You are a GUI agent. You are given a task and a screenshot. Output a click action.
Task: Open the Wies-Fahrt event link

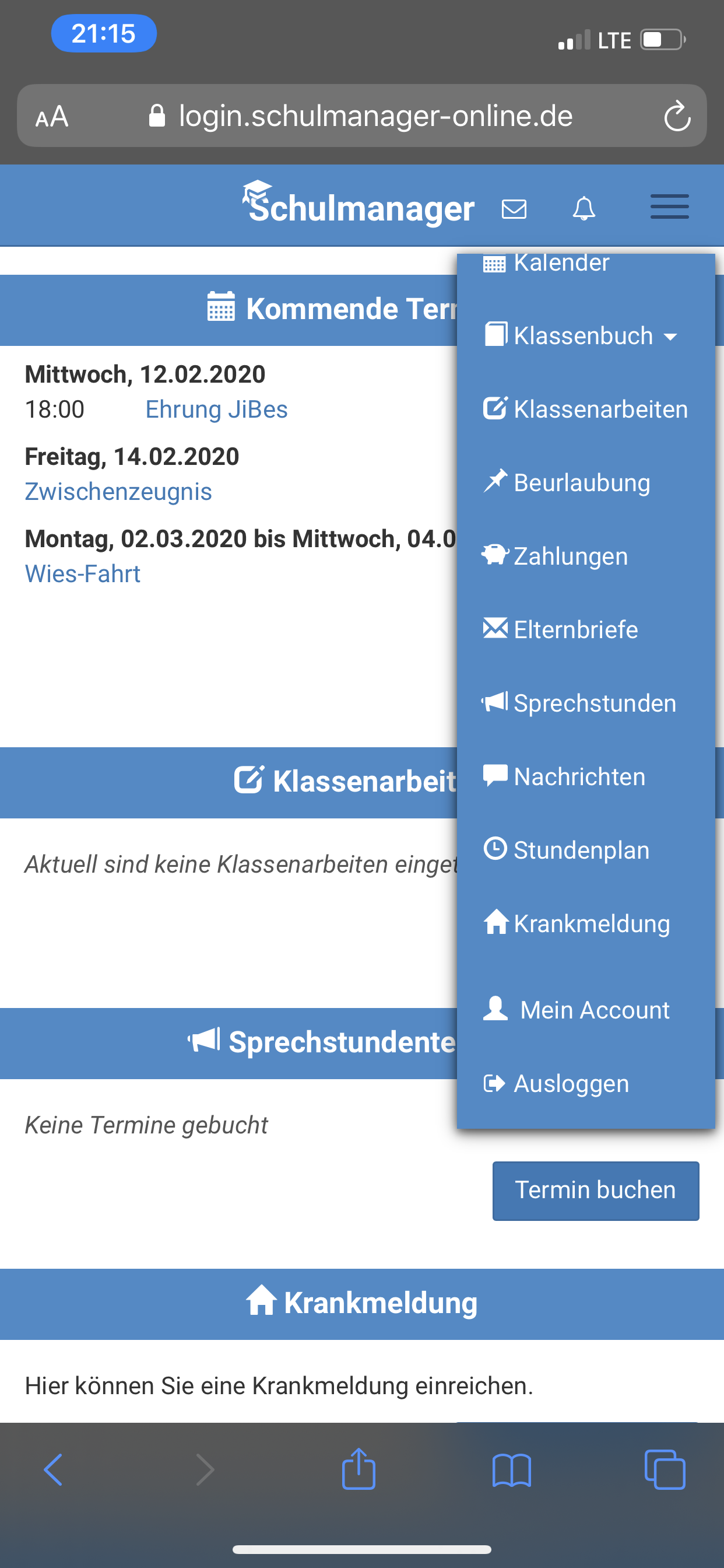(x=83, y=573)
